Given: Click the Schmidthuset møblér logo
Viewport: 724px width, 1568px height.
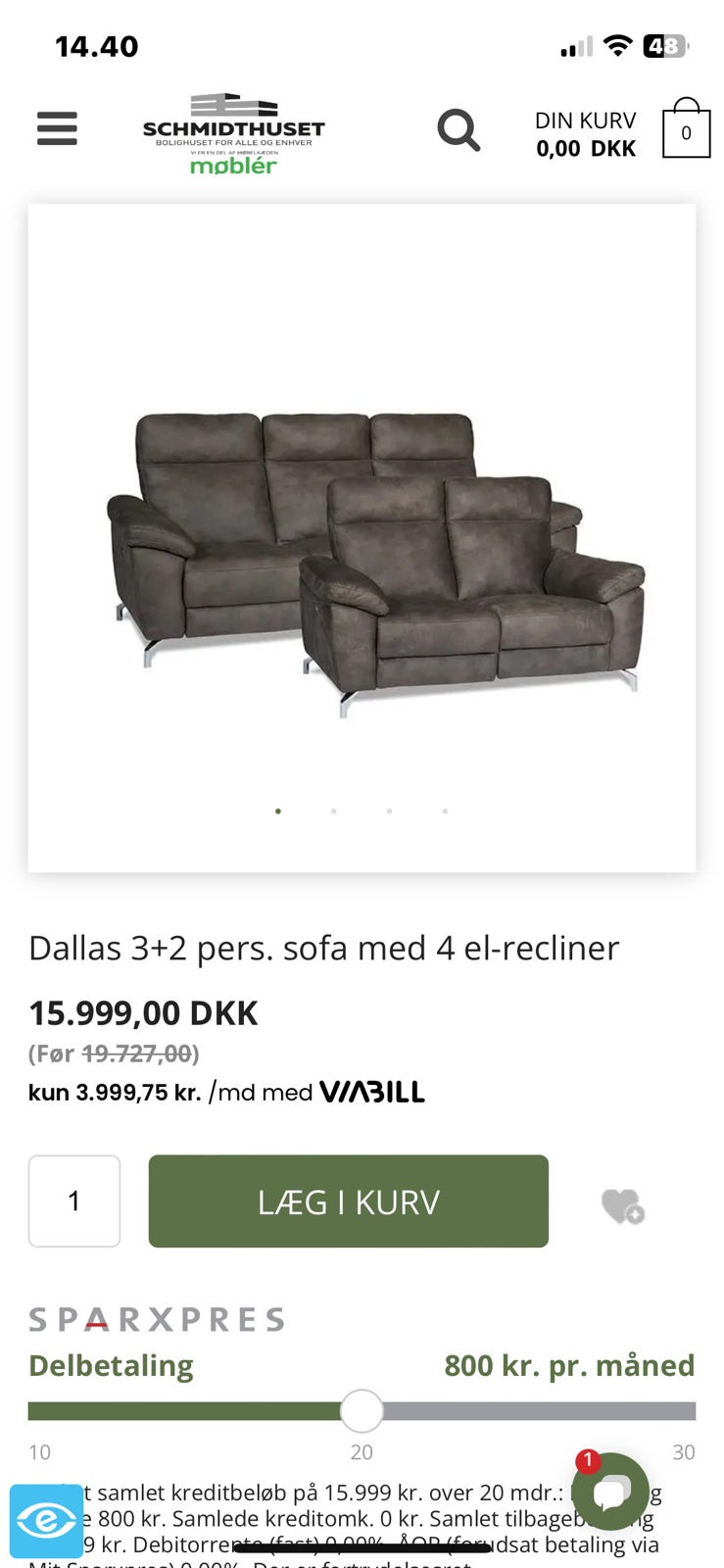Looking at the screenshot, I should pyautogui.click(x=234, y=132).
